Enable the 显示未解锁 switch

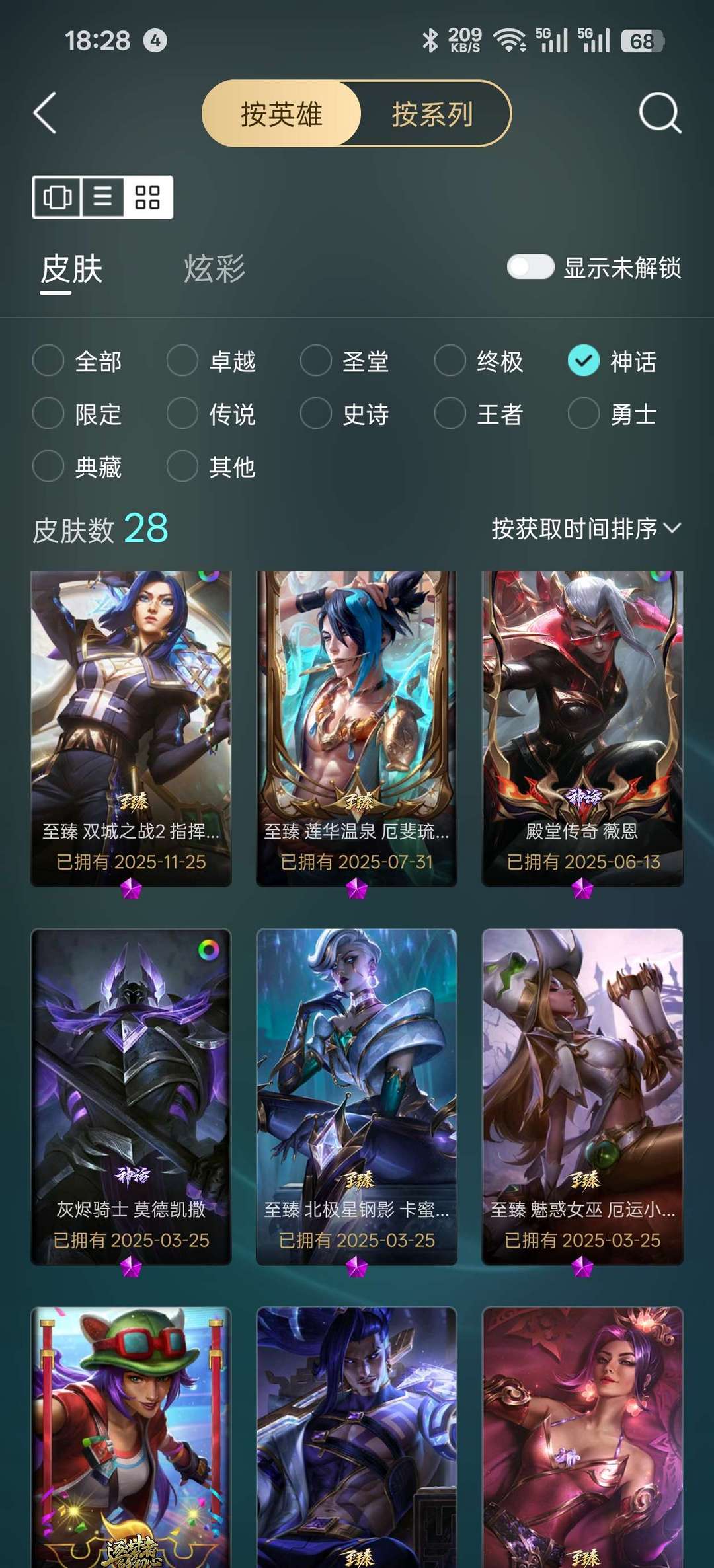click(530, 267)
